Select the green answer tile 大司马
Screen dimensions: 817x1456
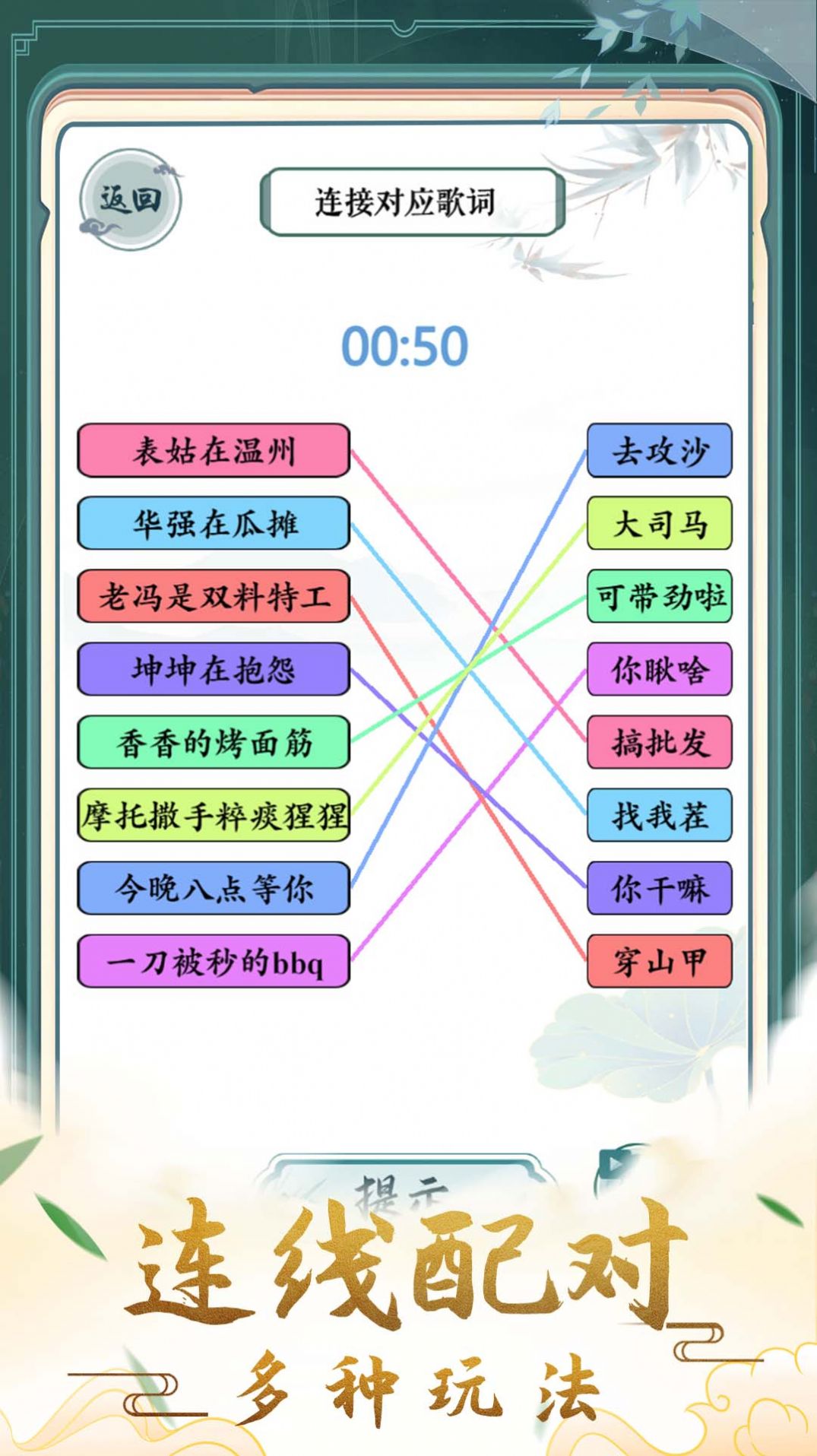(x=658, y=523)
